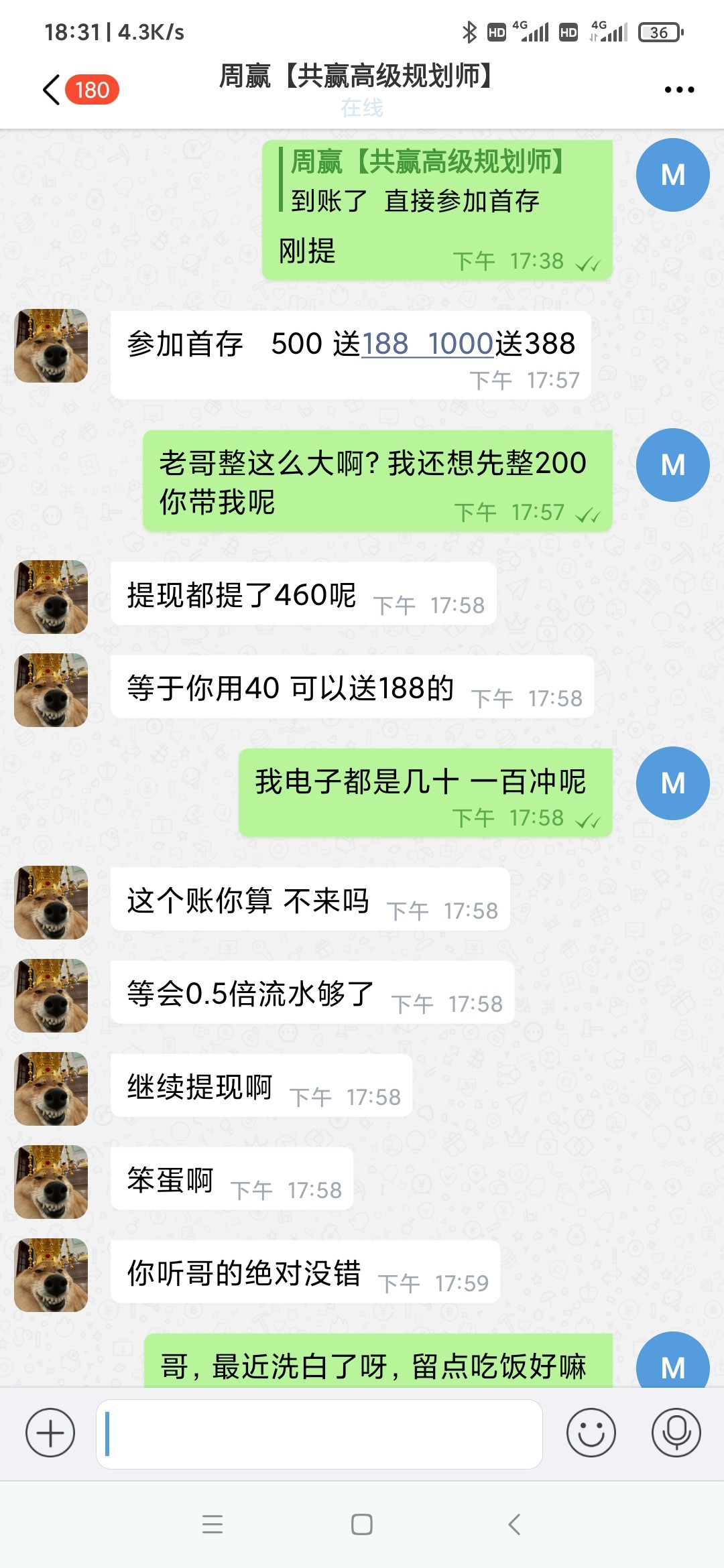The height and width of the screenshot is (1568, 724).
Task: Go back to the chat list
Action: [x=52, y=90]
